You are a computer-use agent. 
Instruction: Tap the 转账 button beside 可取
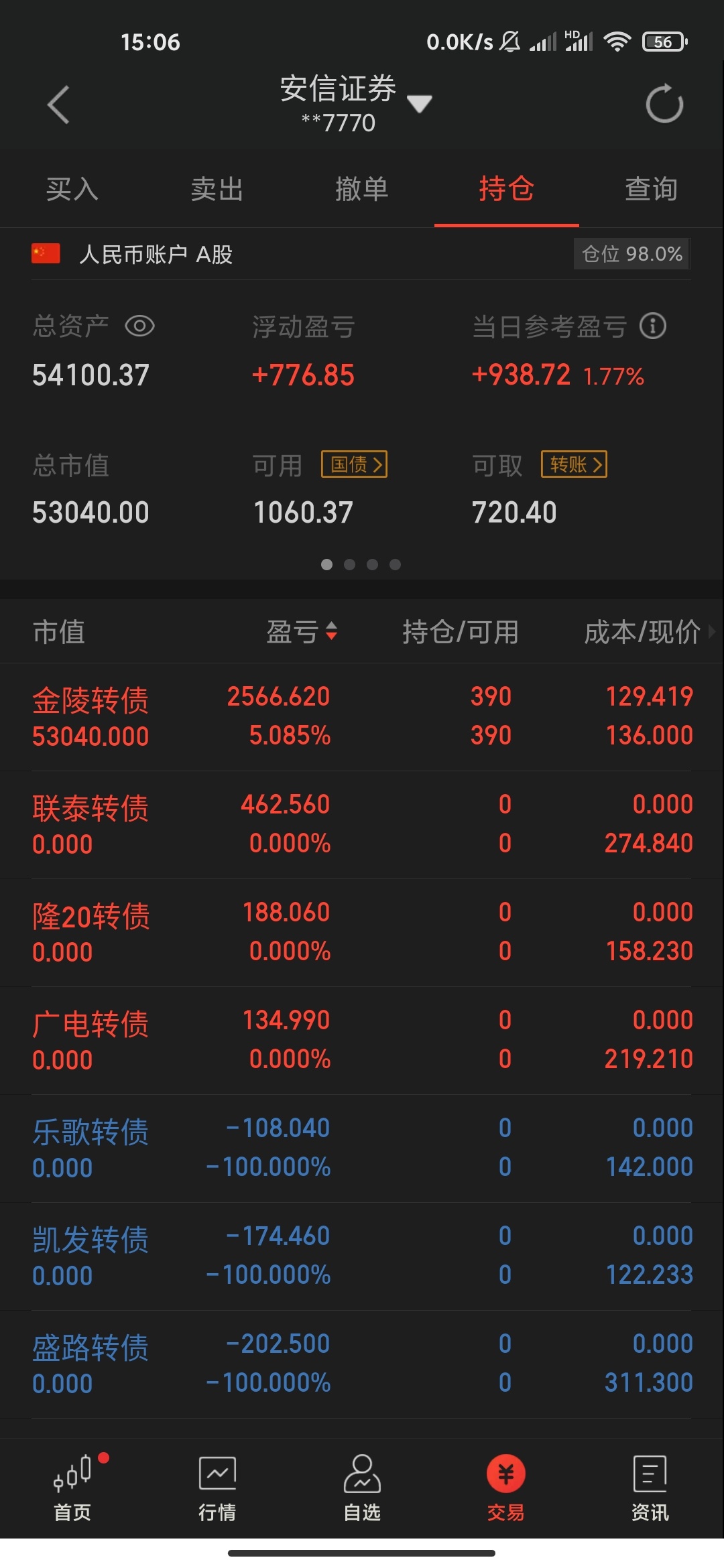(x=575, y=464)
